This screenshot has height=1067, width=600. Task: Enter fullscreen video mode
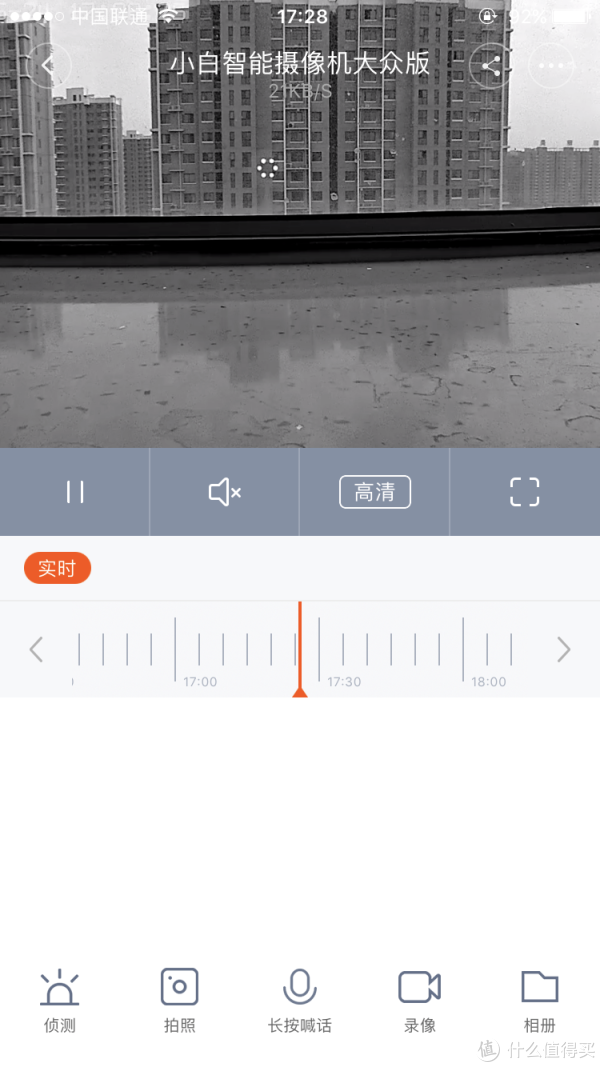point(524,492)
